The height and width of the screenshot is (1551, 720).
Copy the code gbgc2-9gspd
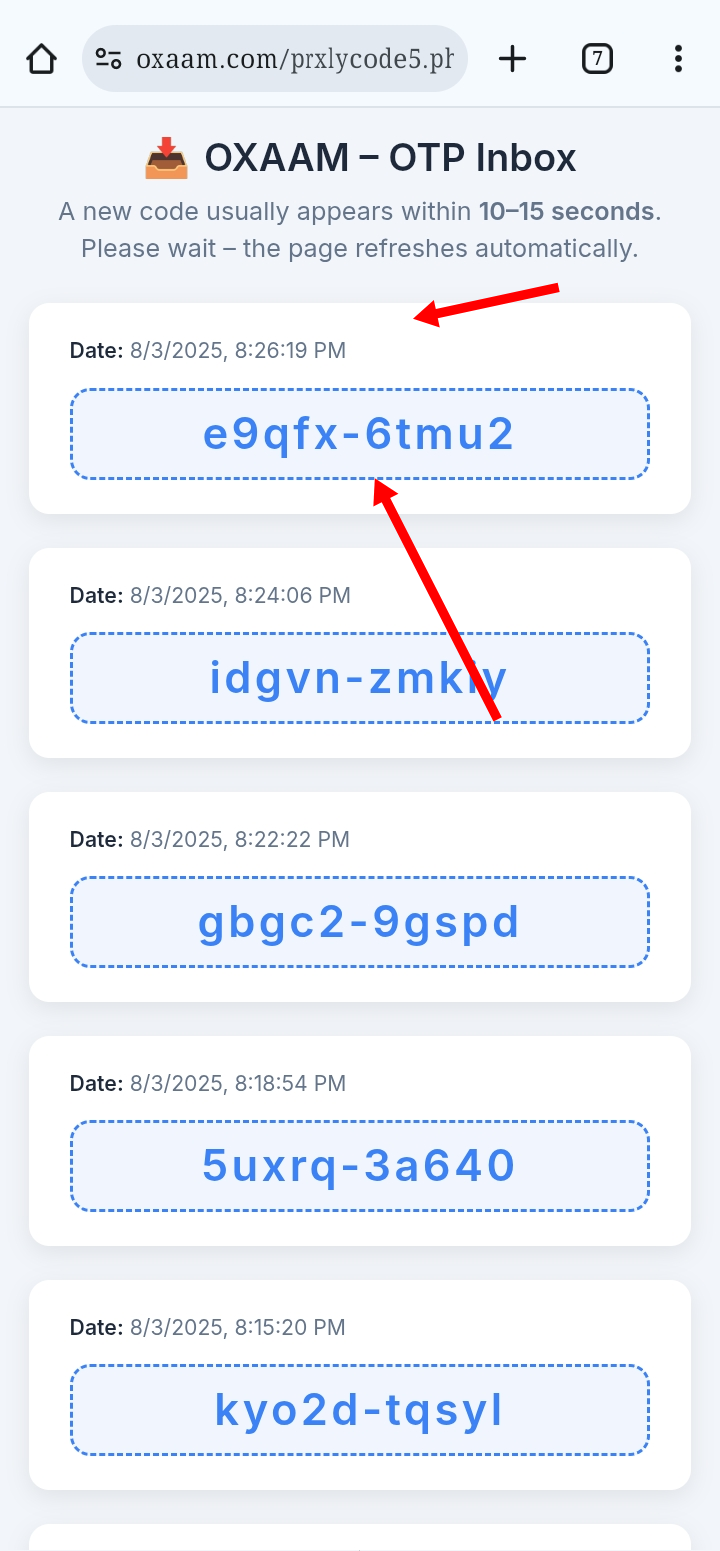click(359, 922)
